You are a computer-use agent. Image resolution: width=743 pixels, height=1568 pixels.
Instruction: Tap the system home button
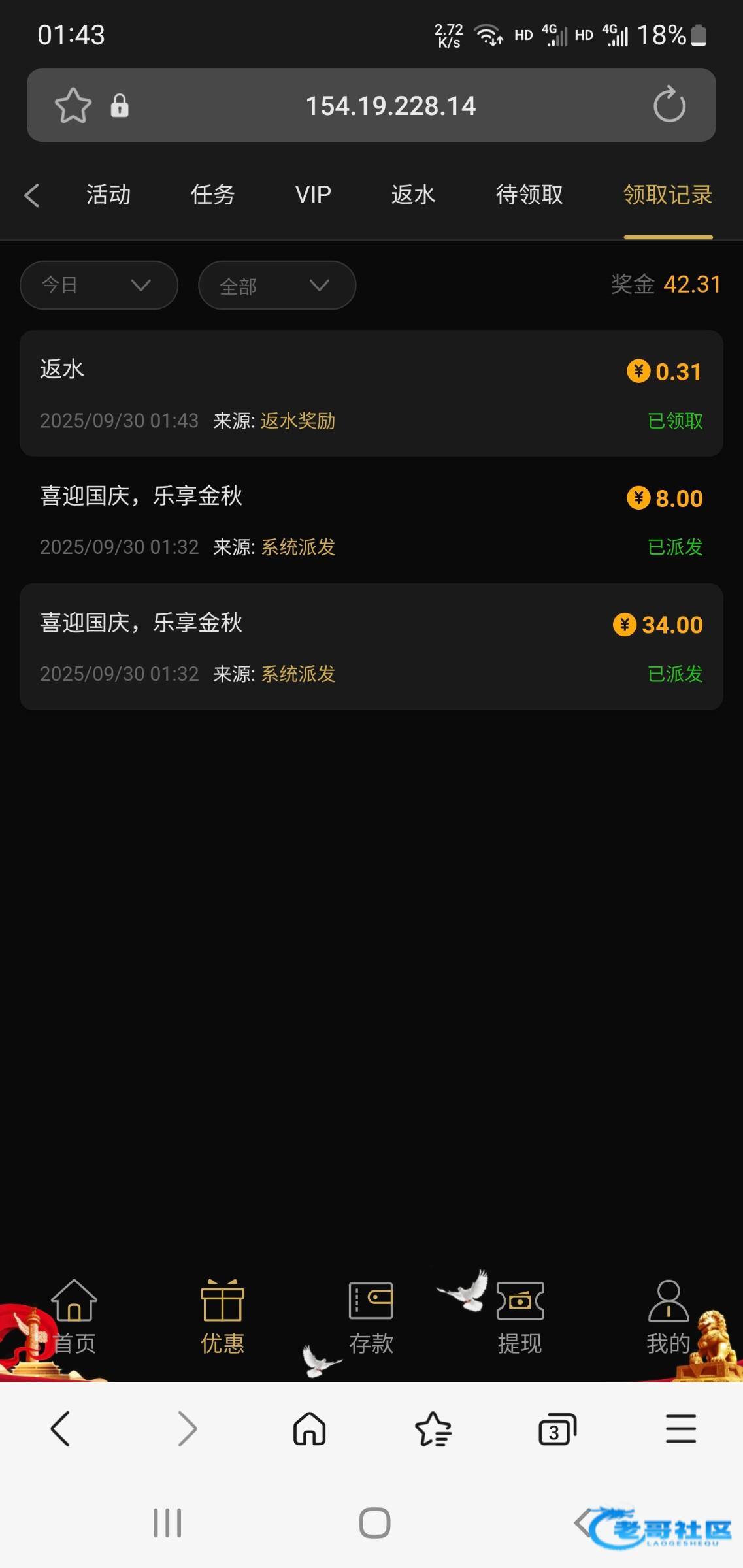374,1523
